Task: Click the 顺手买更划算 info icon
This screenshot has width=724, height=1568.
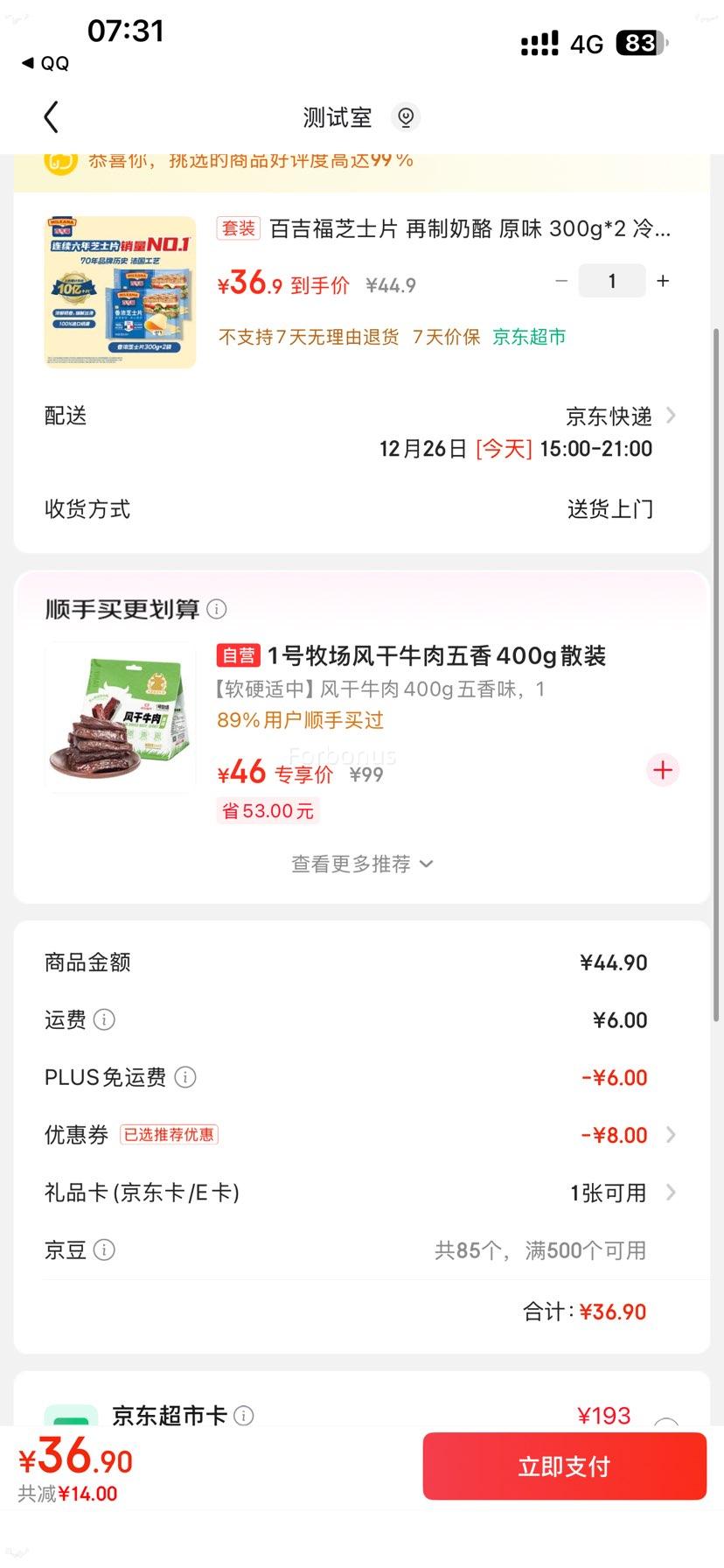Action: [215, 608]
